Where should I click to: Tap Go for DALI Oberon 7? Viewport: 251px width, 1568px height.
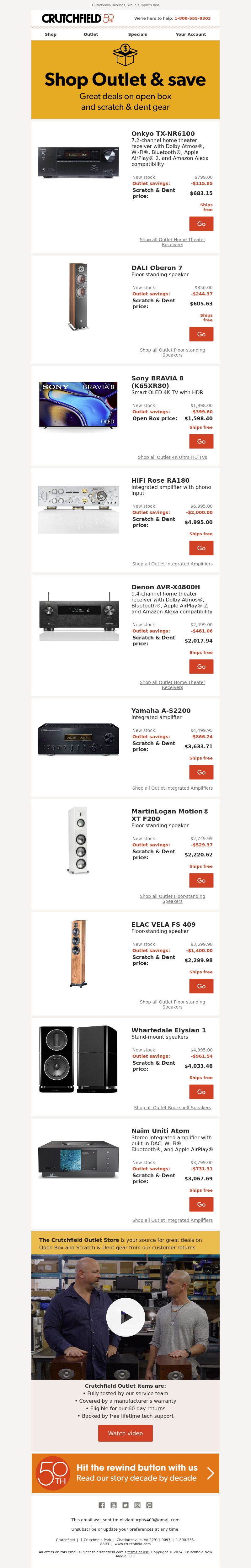coord(201,334)
